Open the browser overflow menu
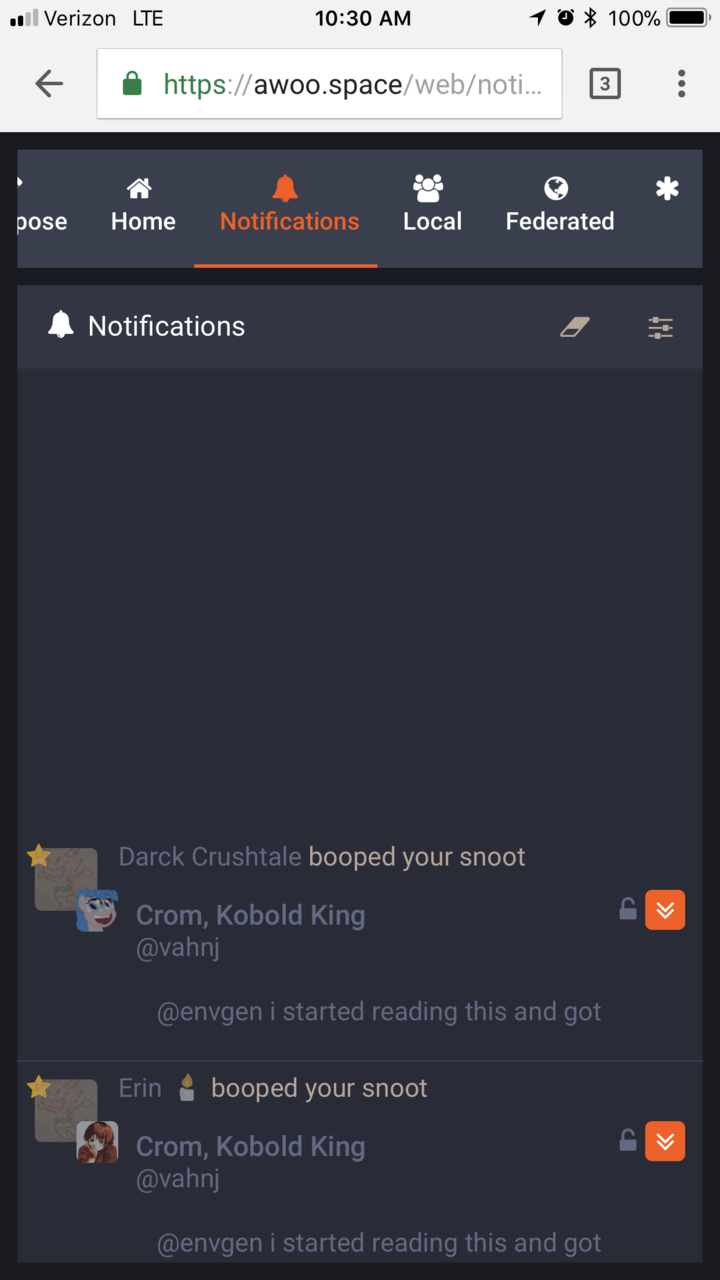This screenshot has height=1280, width=720. coord(681,84)
